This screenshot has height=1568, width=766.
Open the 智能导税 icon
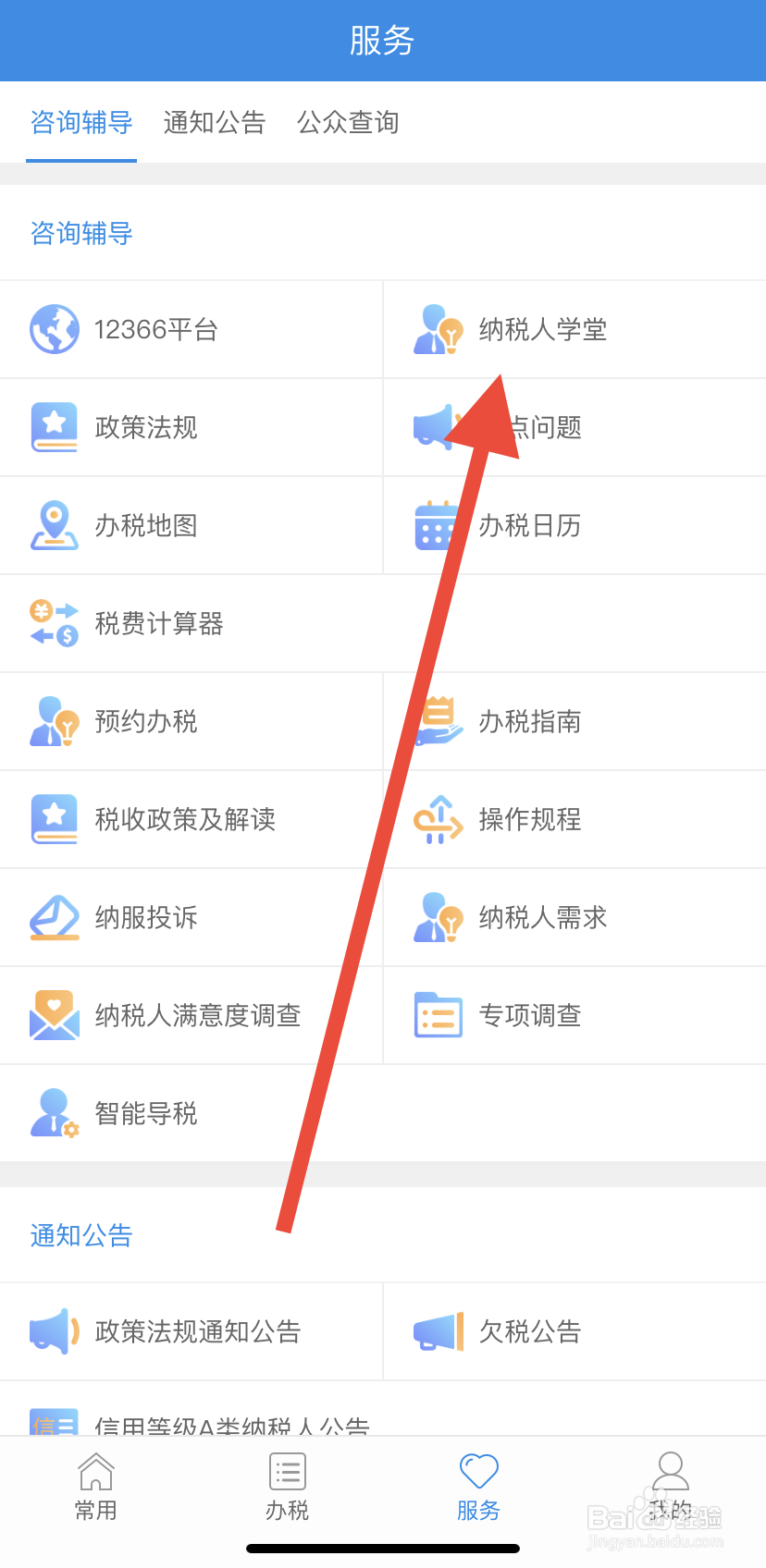55,1113
